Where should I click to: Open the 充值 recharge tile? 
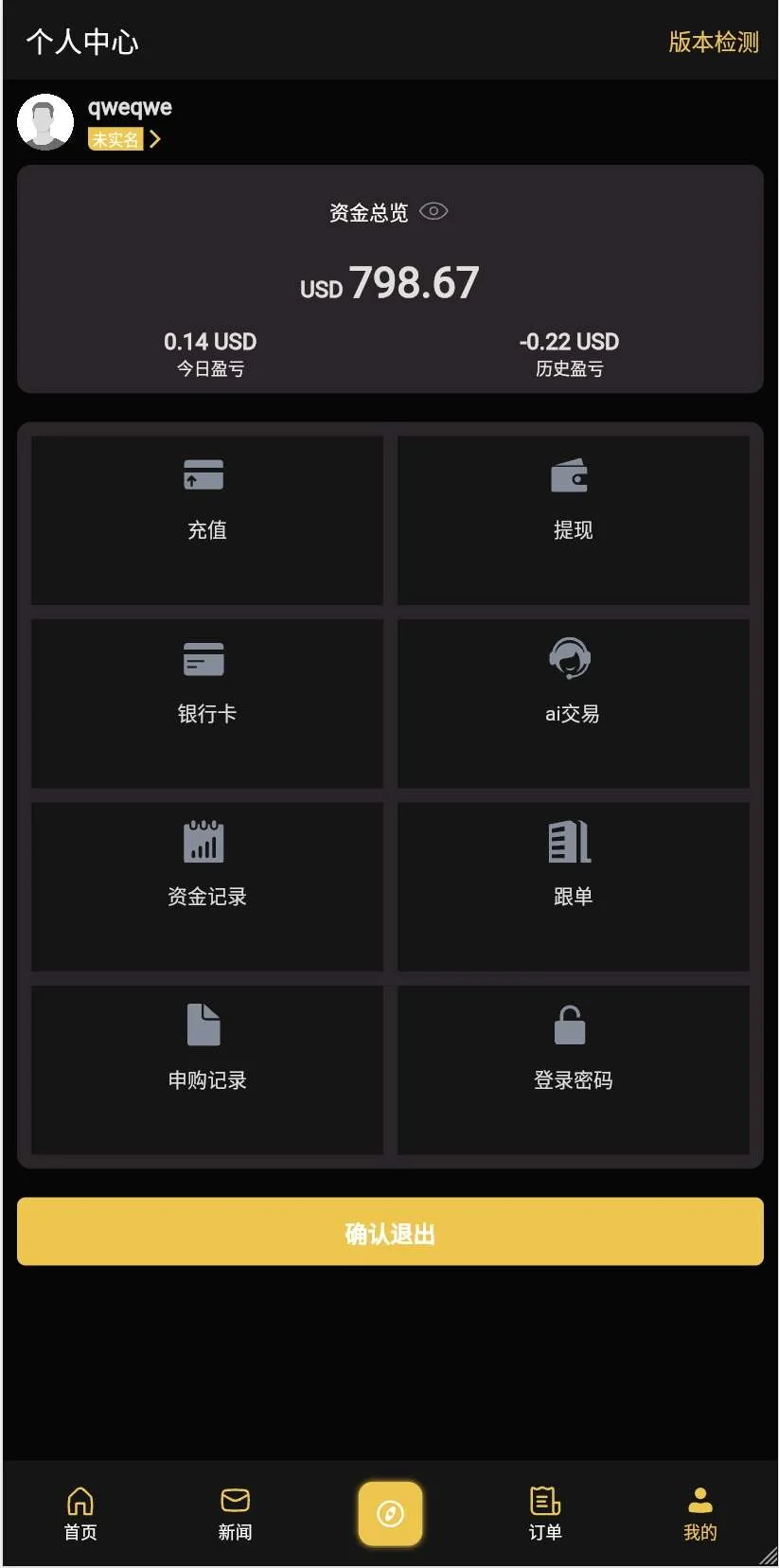(x=207, y=519)
